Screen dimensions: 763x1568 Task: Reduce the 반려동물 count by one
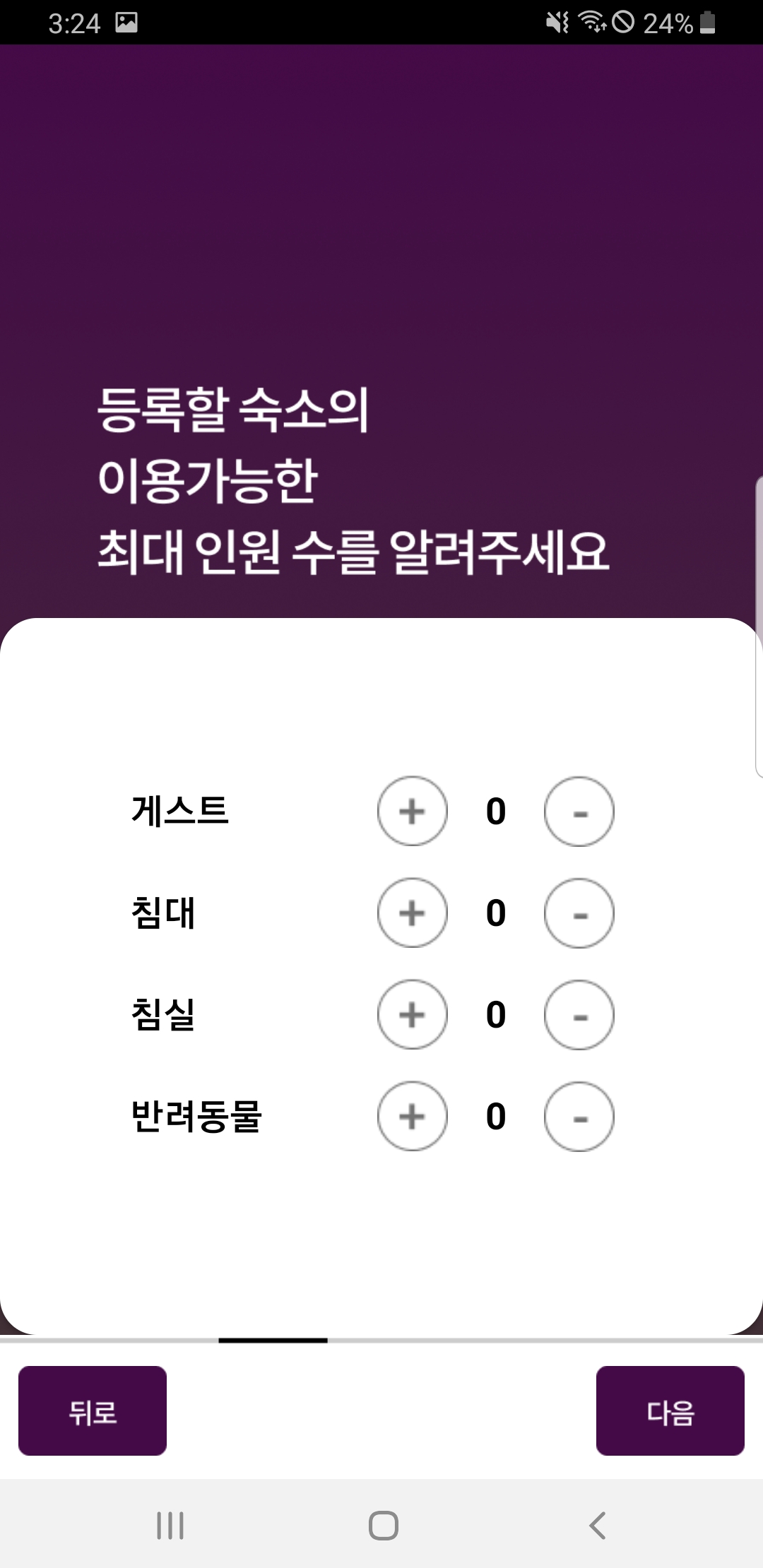pyautogui.click(x=579, y=1117)
